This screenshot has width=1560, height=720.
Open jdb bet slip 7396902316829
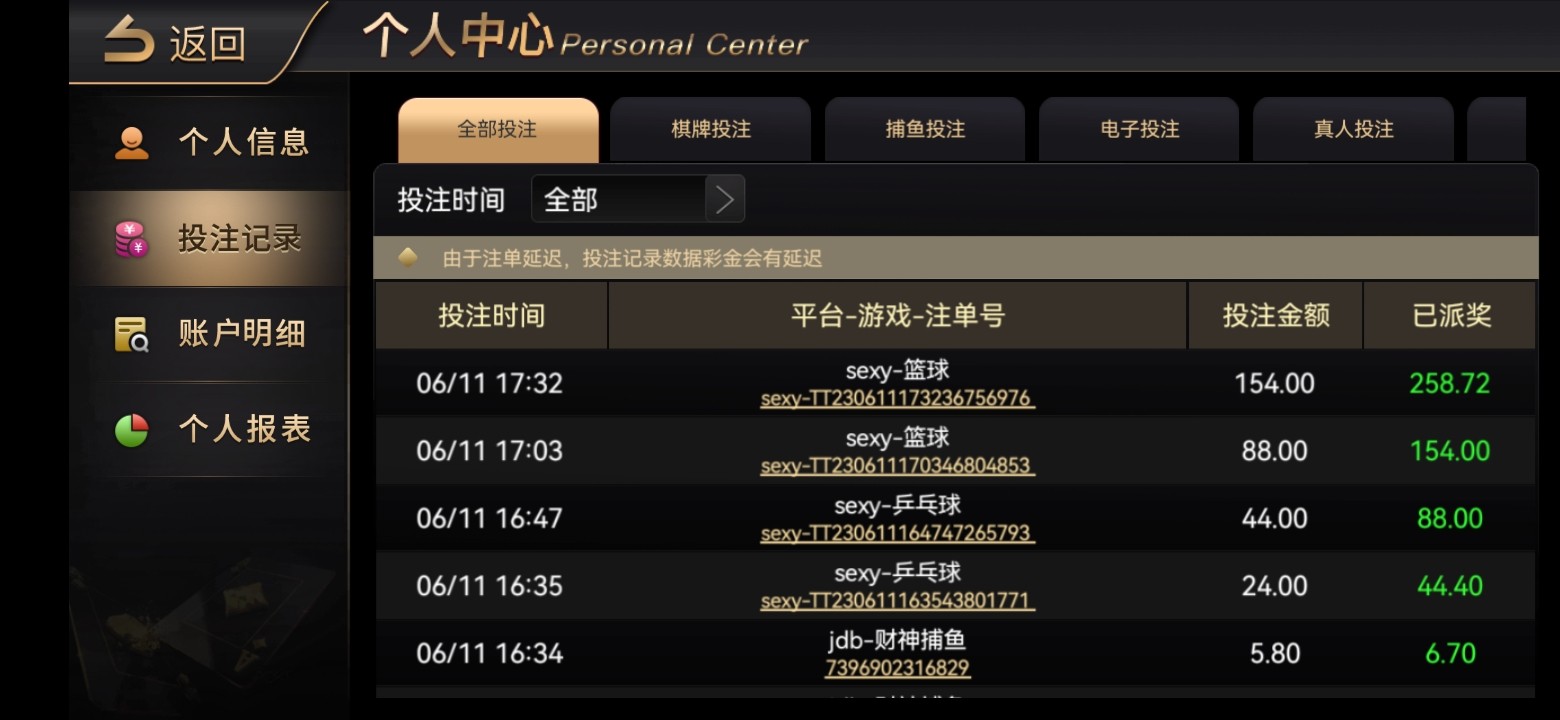pyautogui.click(x=897, y=668)
